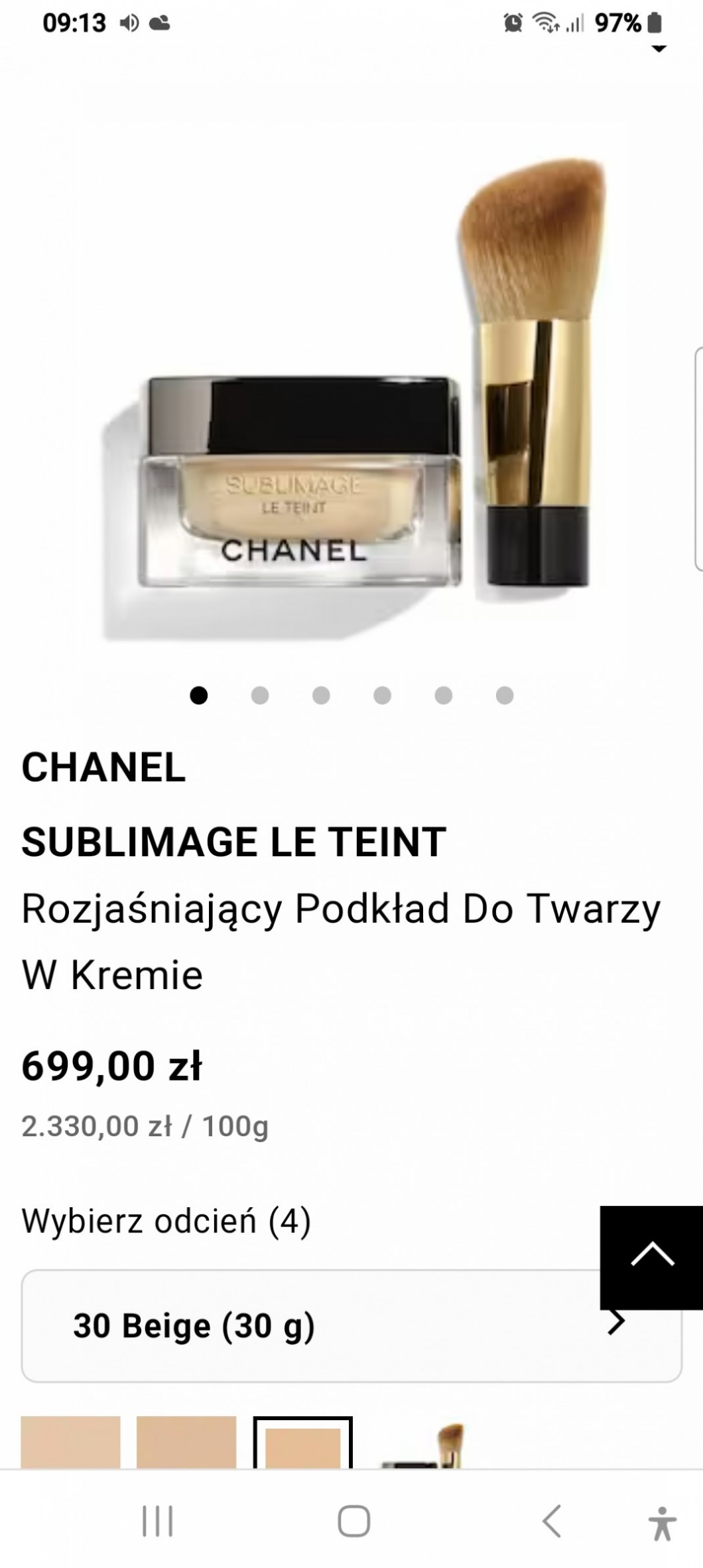The height and width of the screenshot is (1568, 703).
Task: Go back with the system back button
Action: [x=552, y=1520]
